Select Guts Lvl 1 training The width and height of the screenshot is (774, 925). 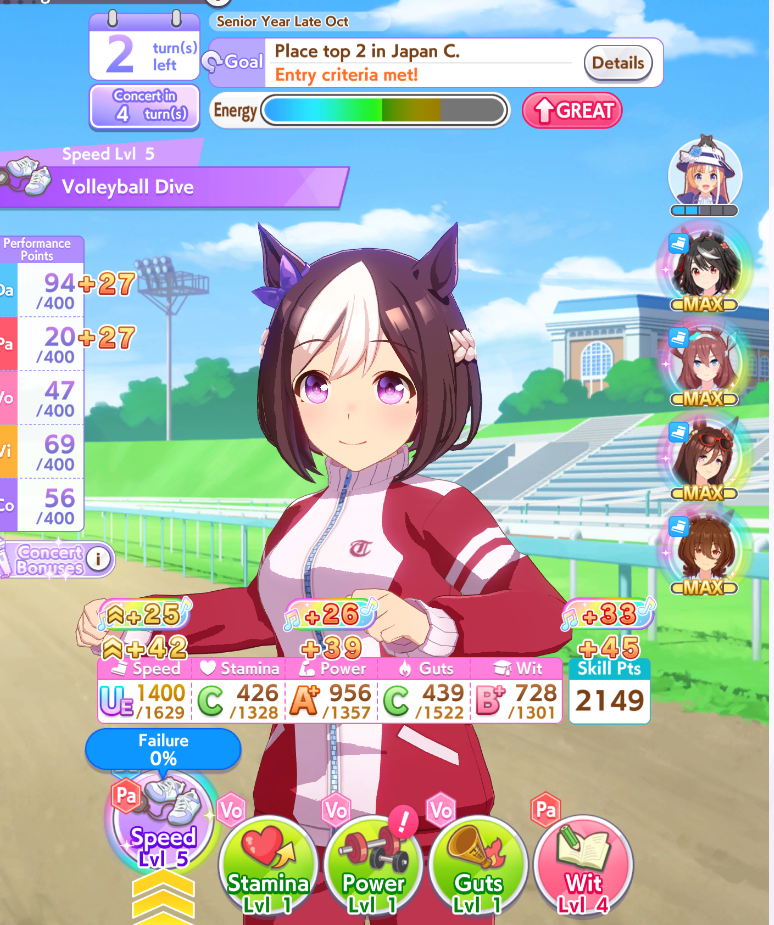(x=478, y=864)
